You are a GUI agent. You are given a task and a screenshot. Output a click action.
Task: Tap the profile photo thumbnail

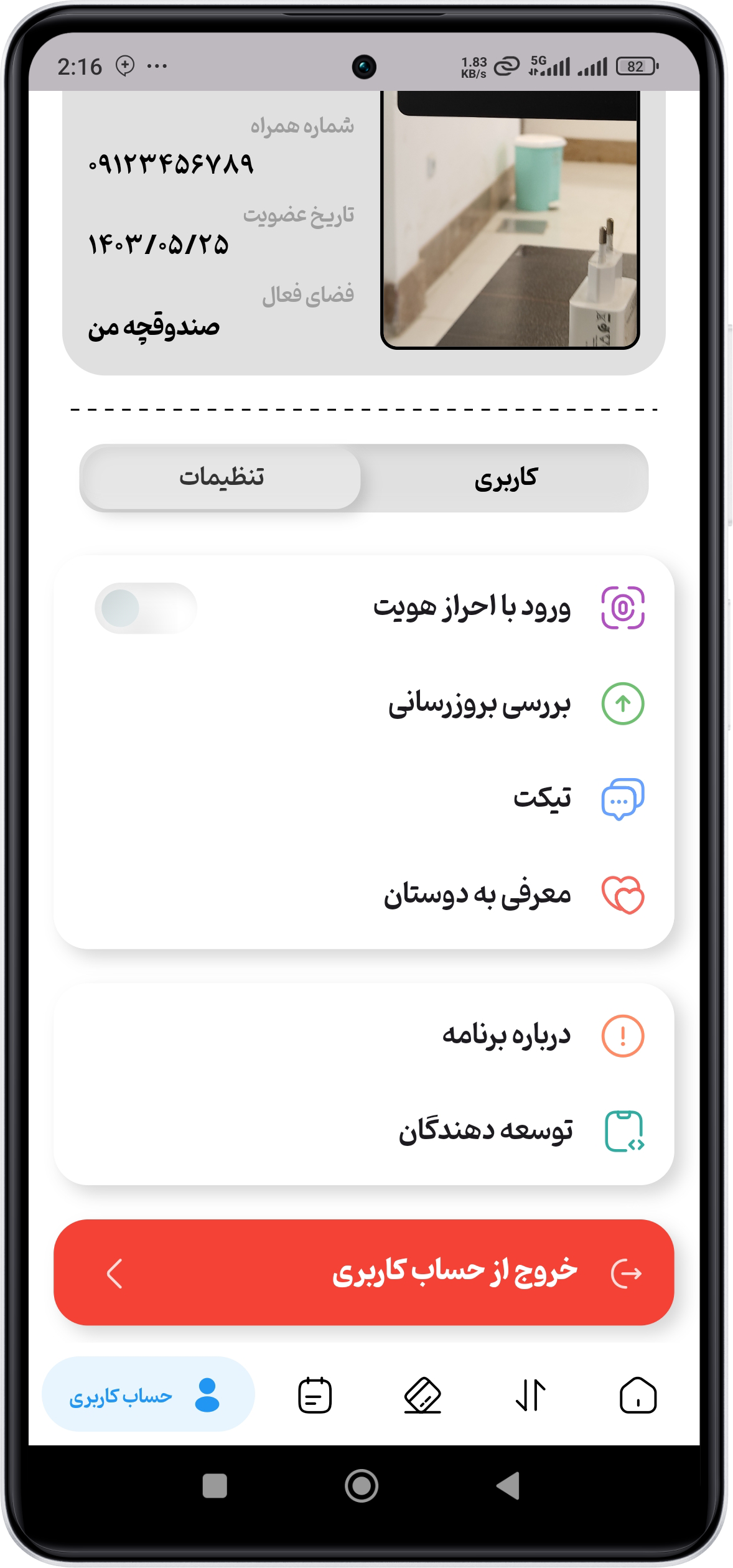pyautogui.click(x=510, y=219)
